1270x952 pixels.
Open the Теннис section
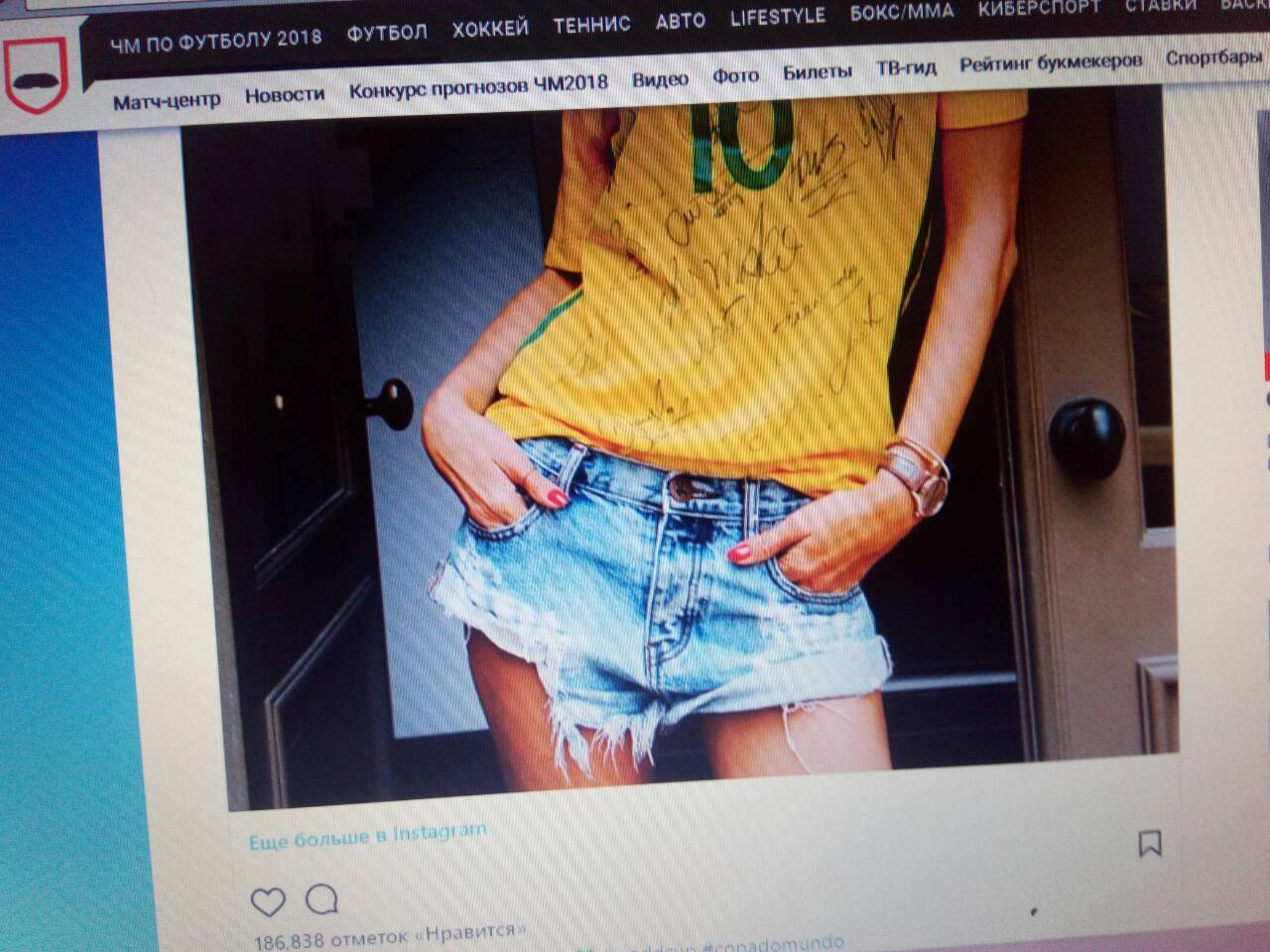[x=591, y=25]
